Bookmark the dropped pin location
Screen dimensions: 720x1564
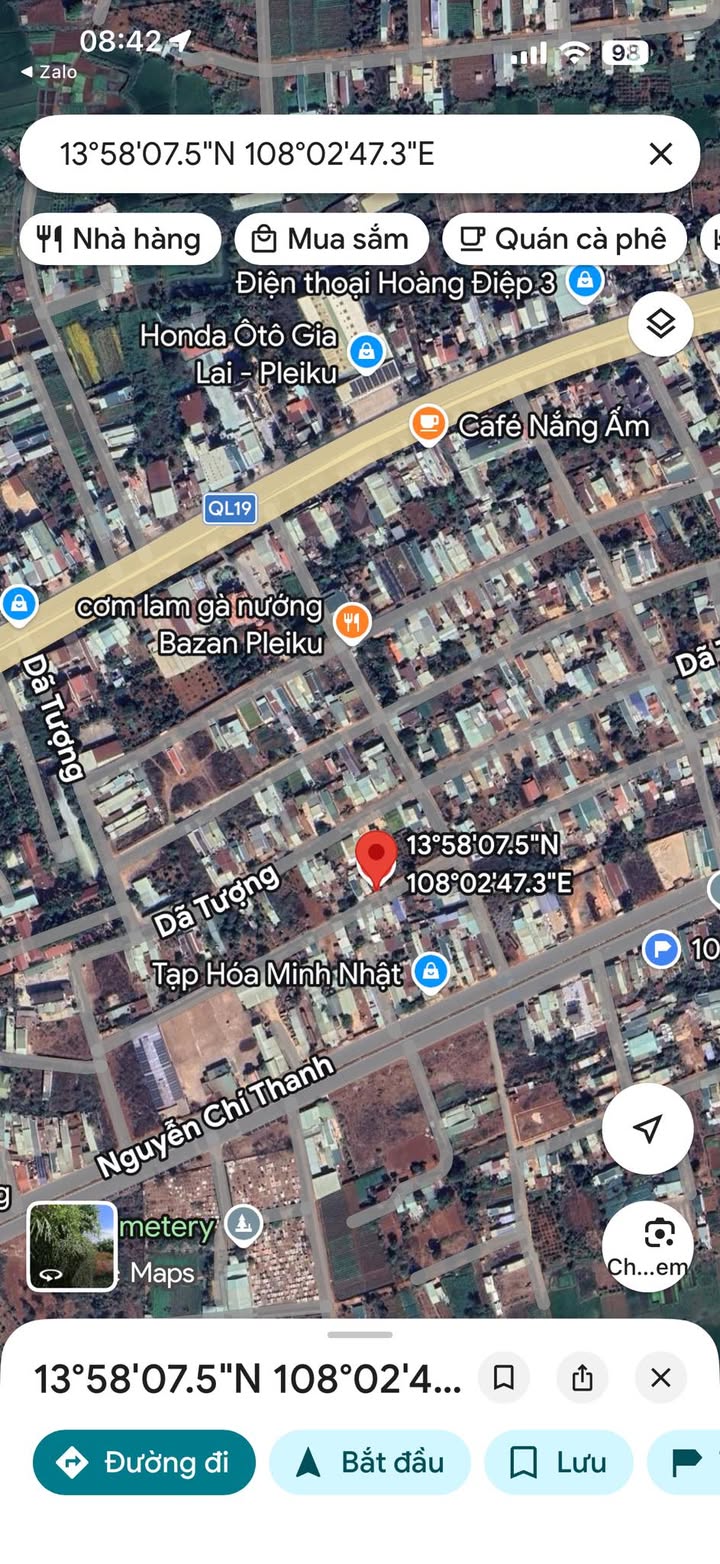pyautogui.click(x=504, y=1378)
